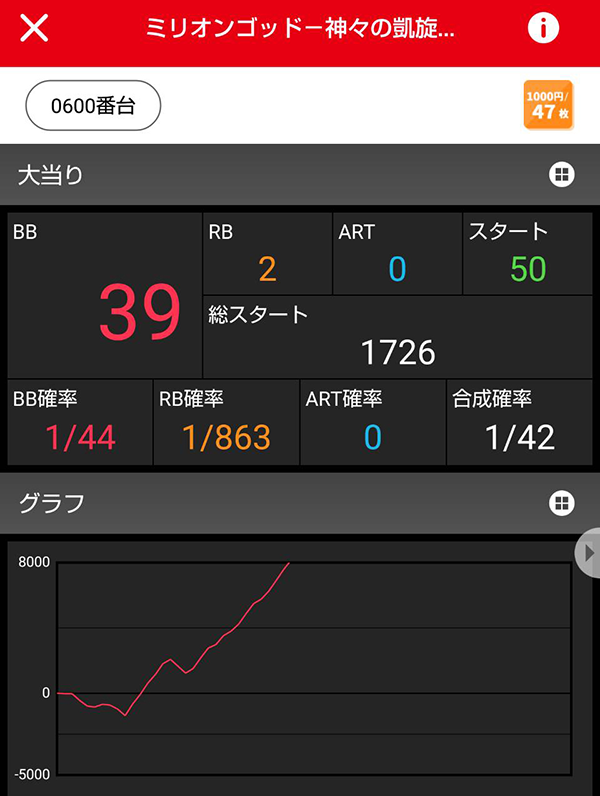600x796 pixels.
Task: Close this machine data screen
Action: click(34, 27)
